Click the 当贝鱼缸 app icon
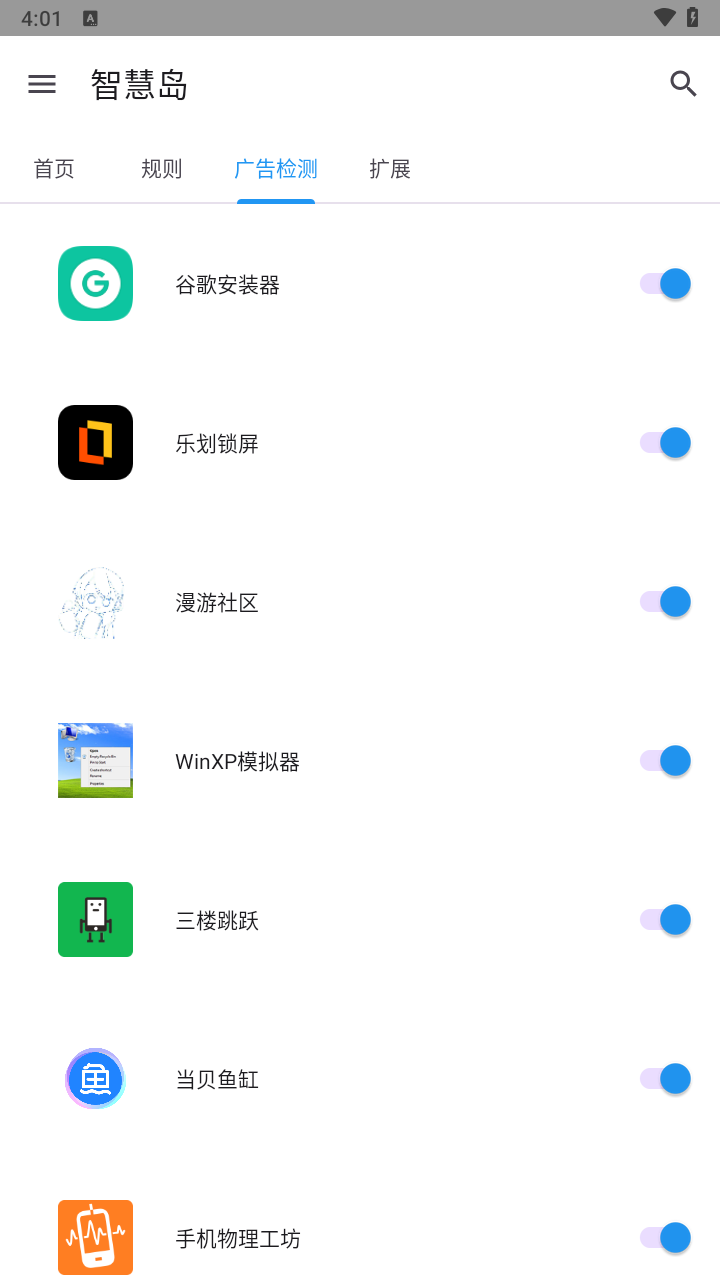 click(x=95, y=1078)
